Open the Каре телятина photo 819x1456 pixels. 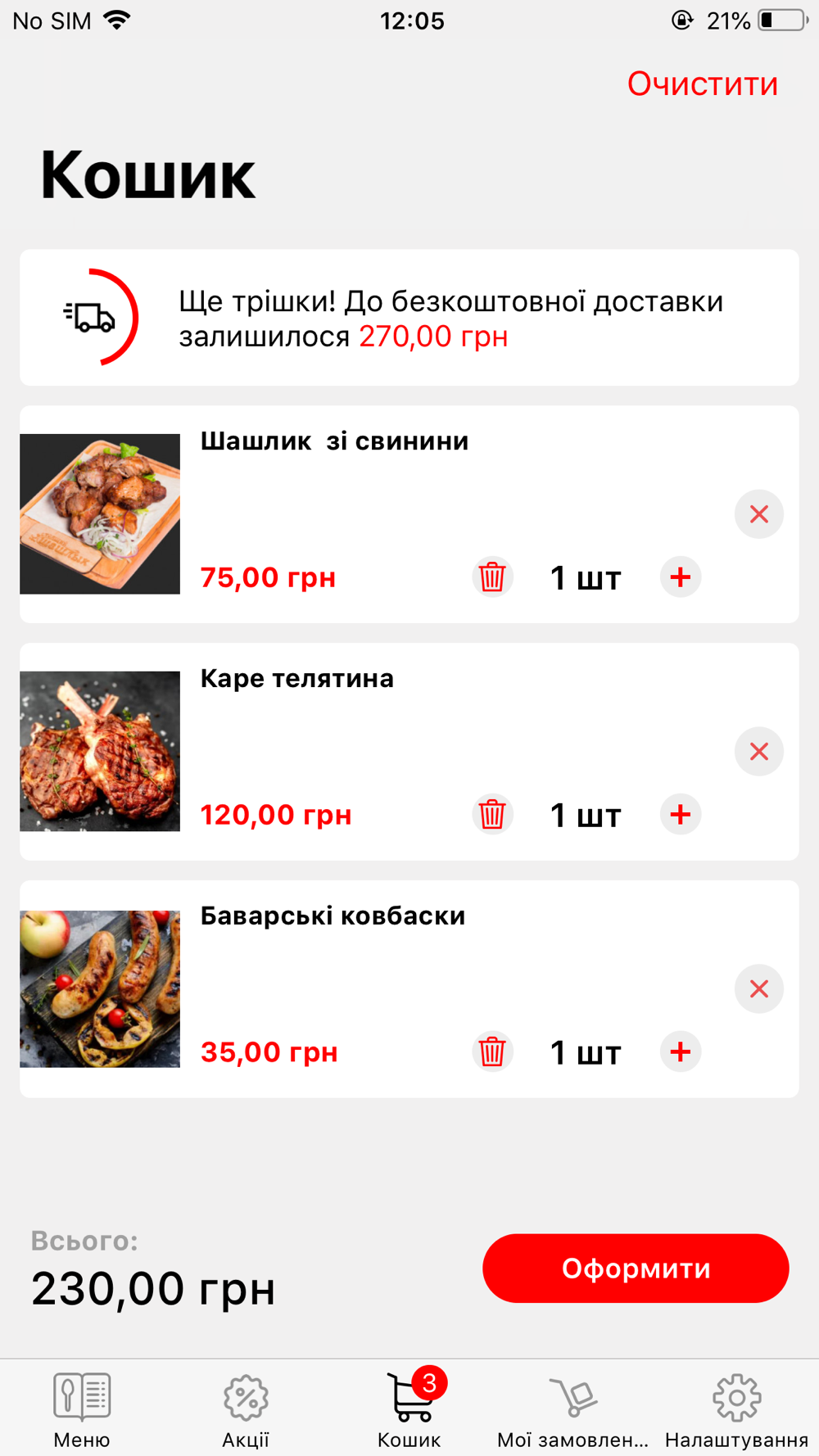pyautogui.click(x=100, y=752)
